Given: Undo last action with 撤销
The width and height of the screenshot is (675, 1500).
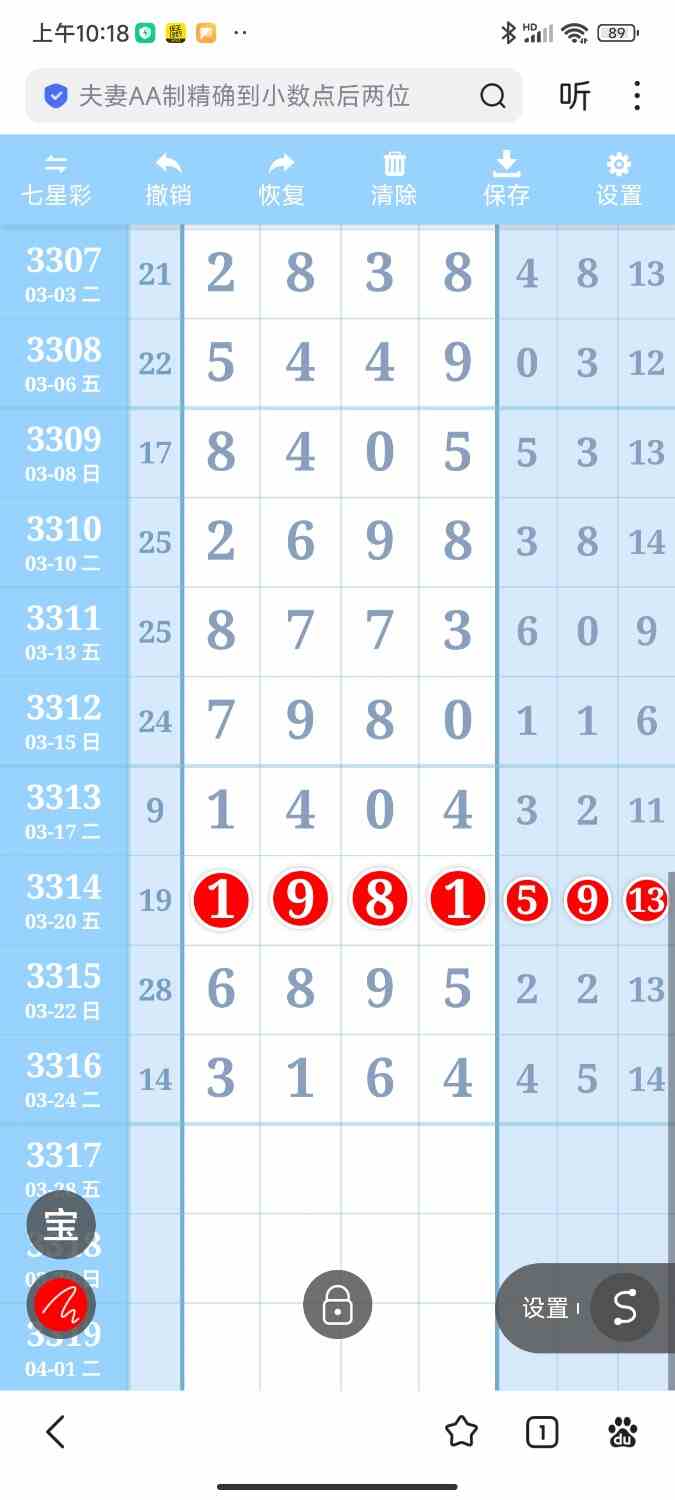Looking at the screenshot, I should click(x=168, y=180).
